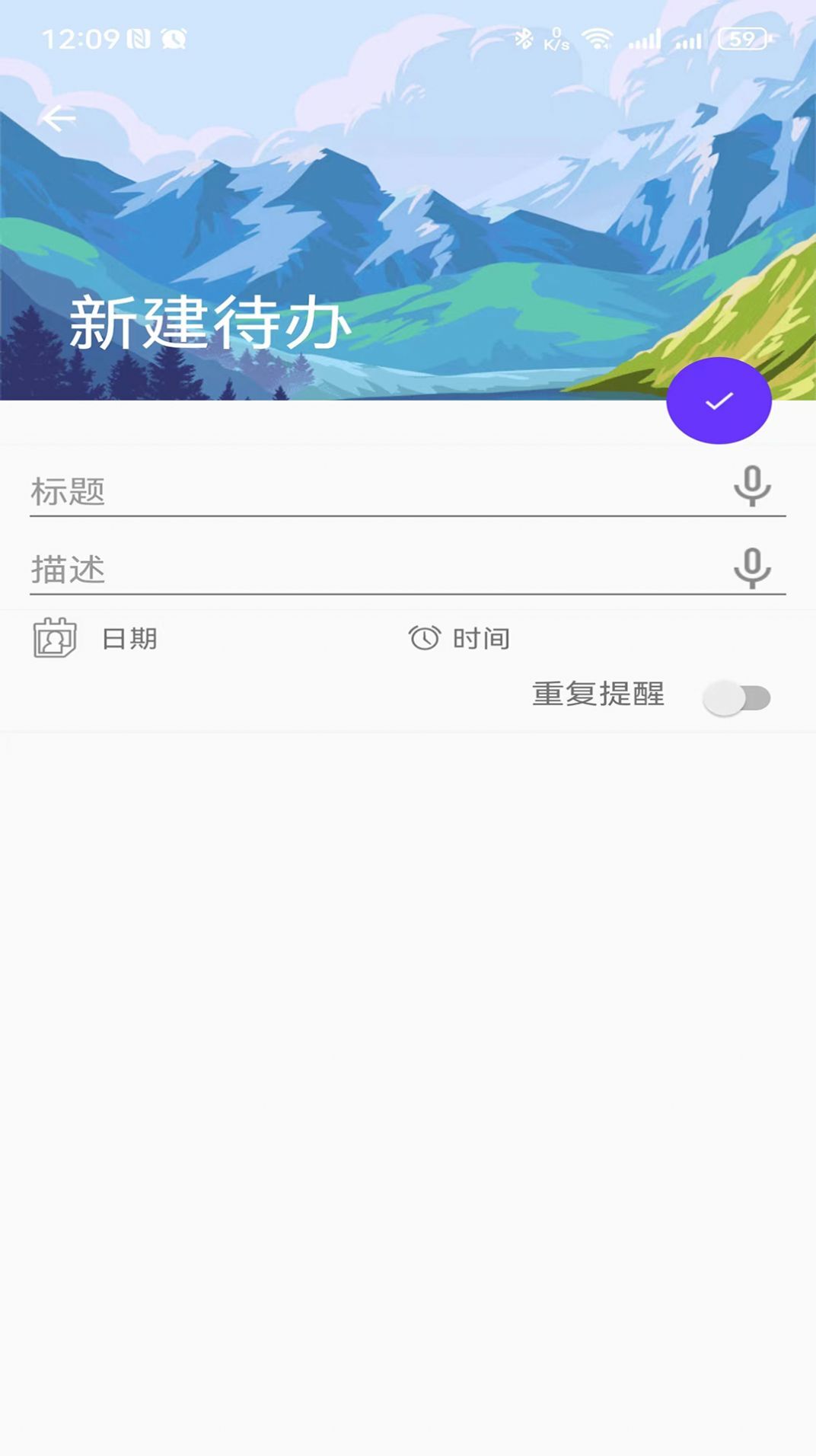
Task: Open the calendar icon next to 日期
Action: pos(54,640)
